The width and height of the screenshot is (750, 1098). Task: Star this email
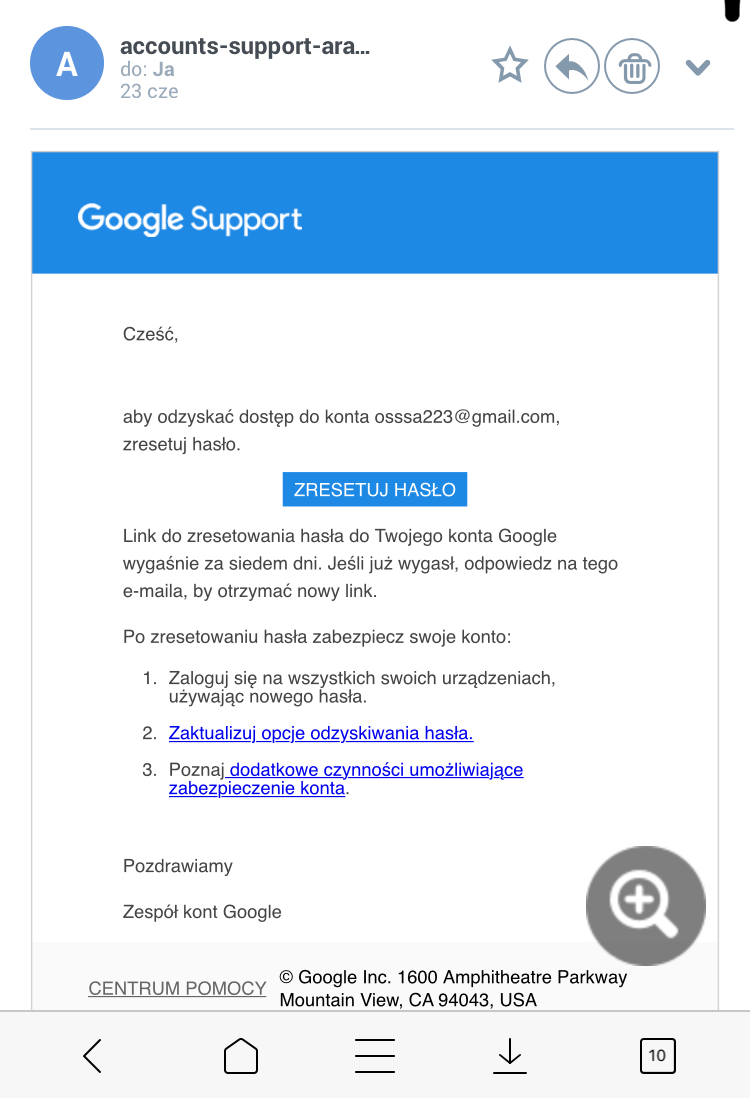510,66
